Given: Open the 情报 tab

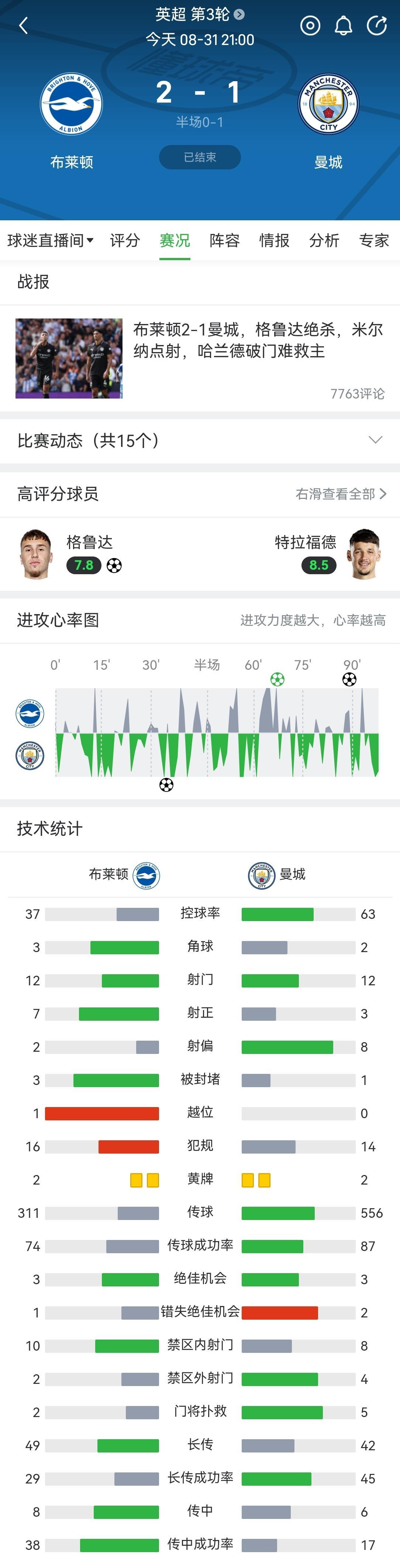Looking at the screenshot, I should tap(275, 241).
